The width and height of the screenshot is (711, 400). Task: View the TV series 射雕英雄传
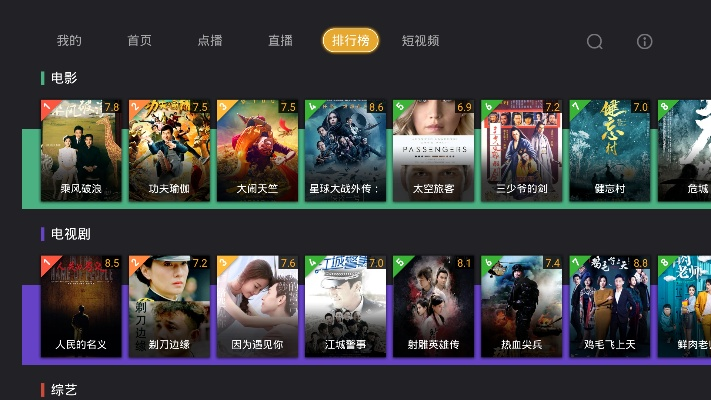click(x=433, y=306)
